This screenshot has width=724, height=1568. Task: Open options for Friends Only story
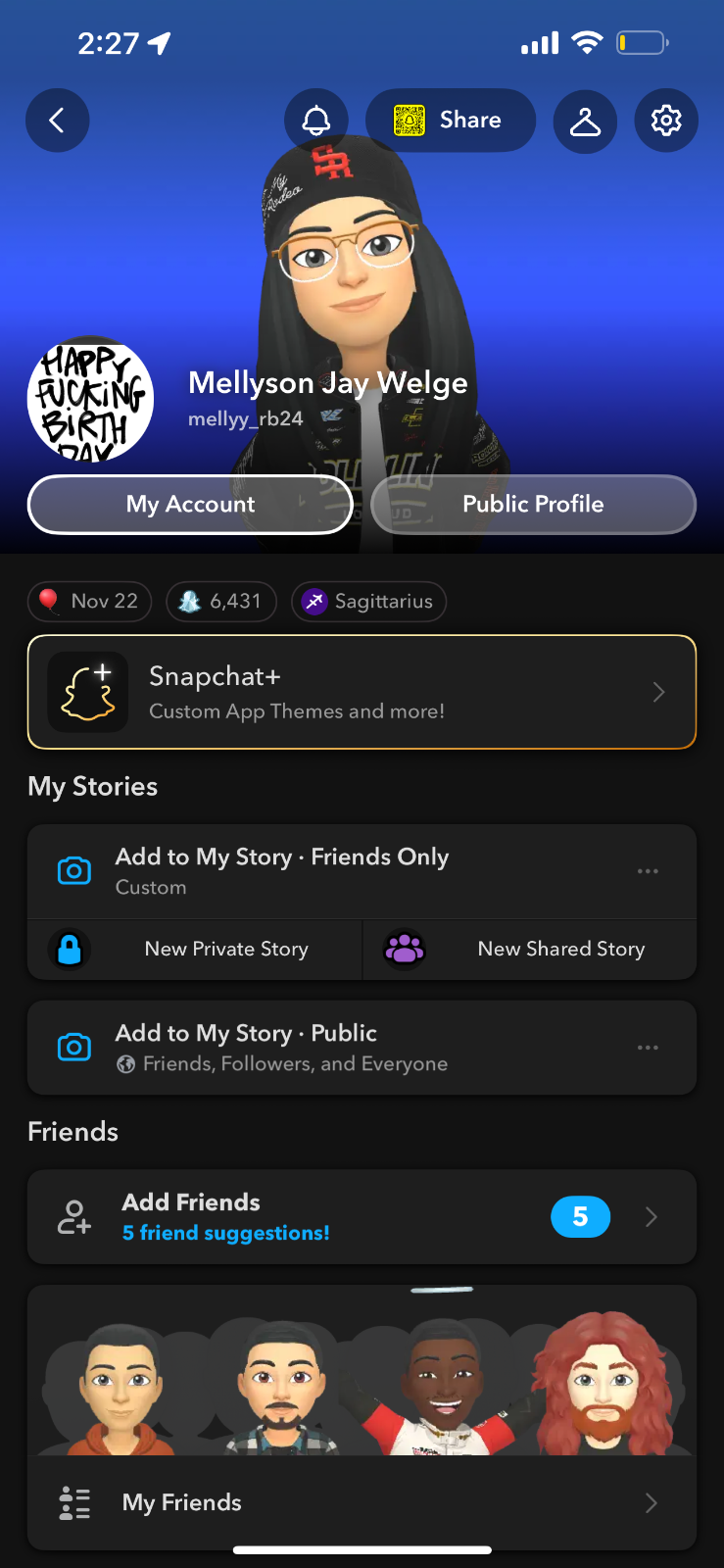648,870
